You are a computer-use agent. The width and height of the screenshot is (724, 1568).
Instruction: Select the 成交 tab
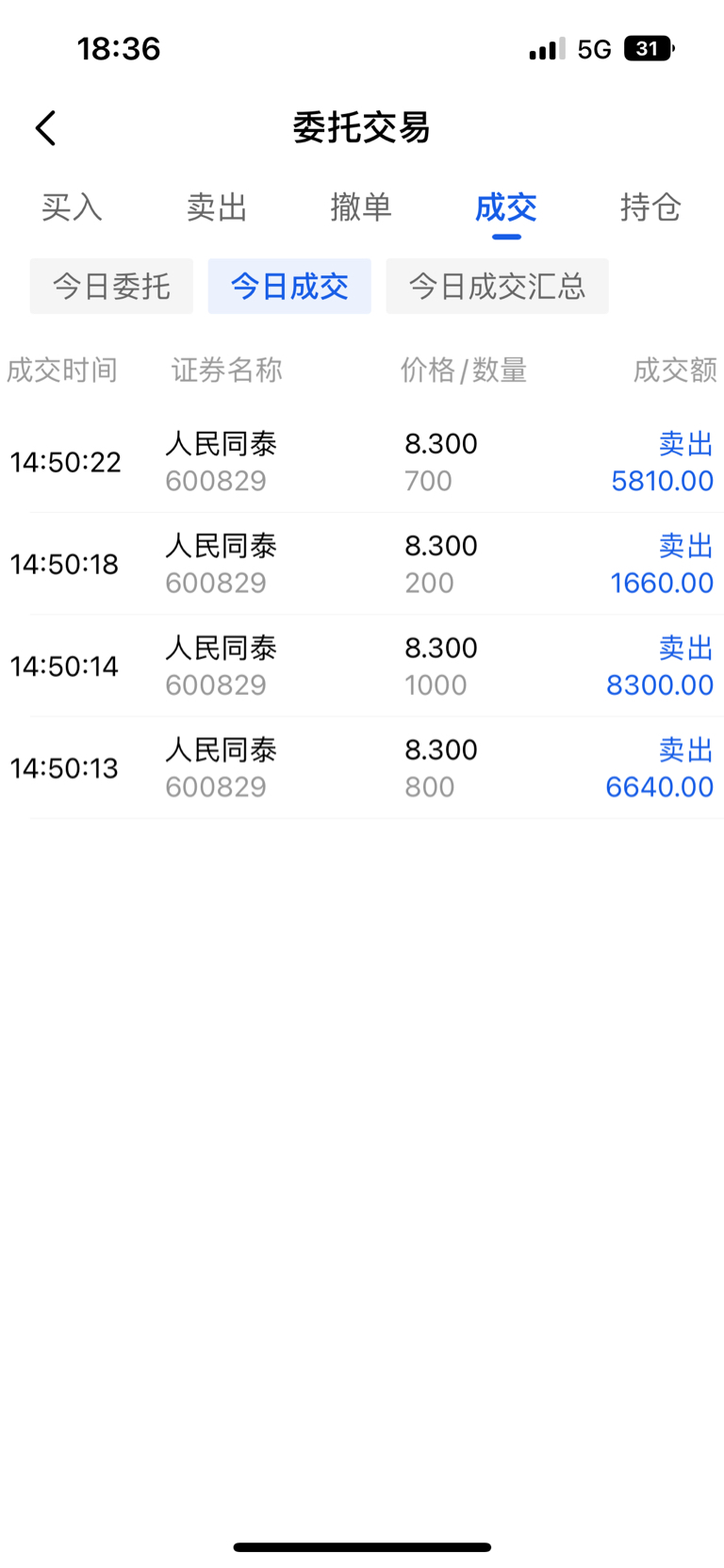[506, 207]
